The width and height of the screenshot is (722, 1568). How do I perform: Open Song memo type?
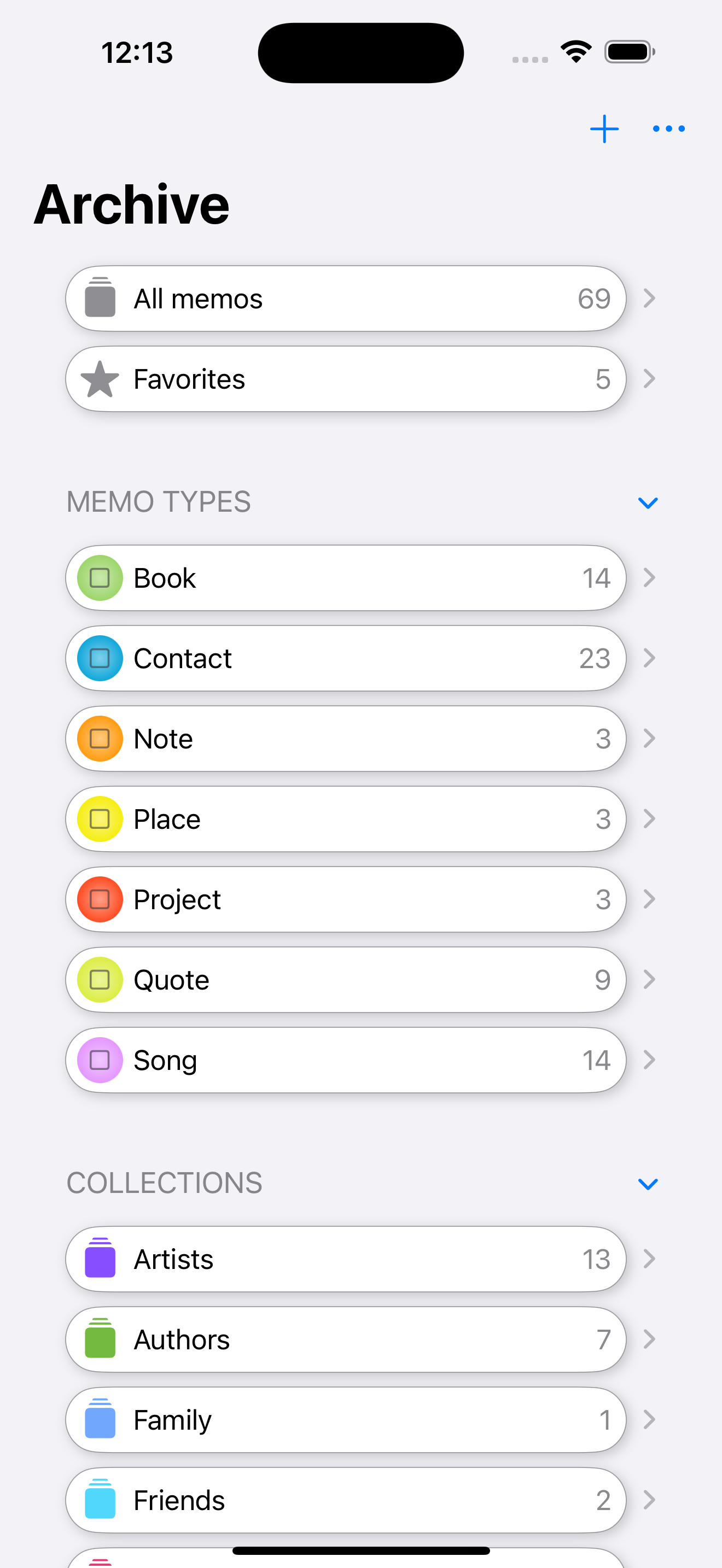click(x=346, y=1060)
